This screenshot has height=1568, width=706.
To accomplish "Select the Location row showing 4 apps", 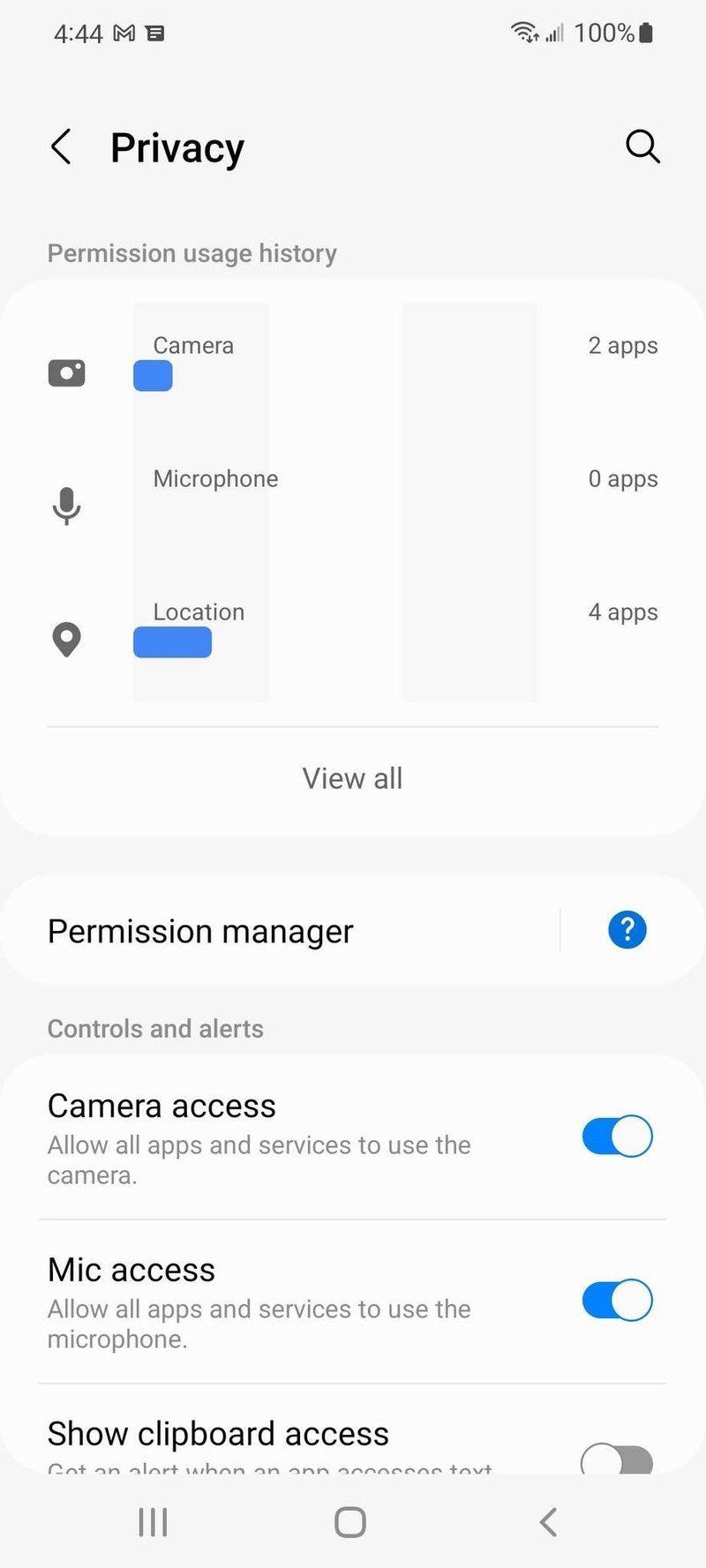I will [353, 624].
